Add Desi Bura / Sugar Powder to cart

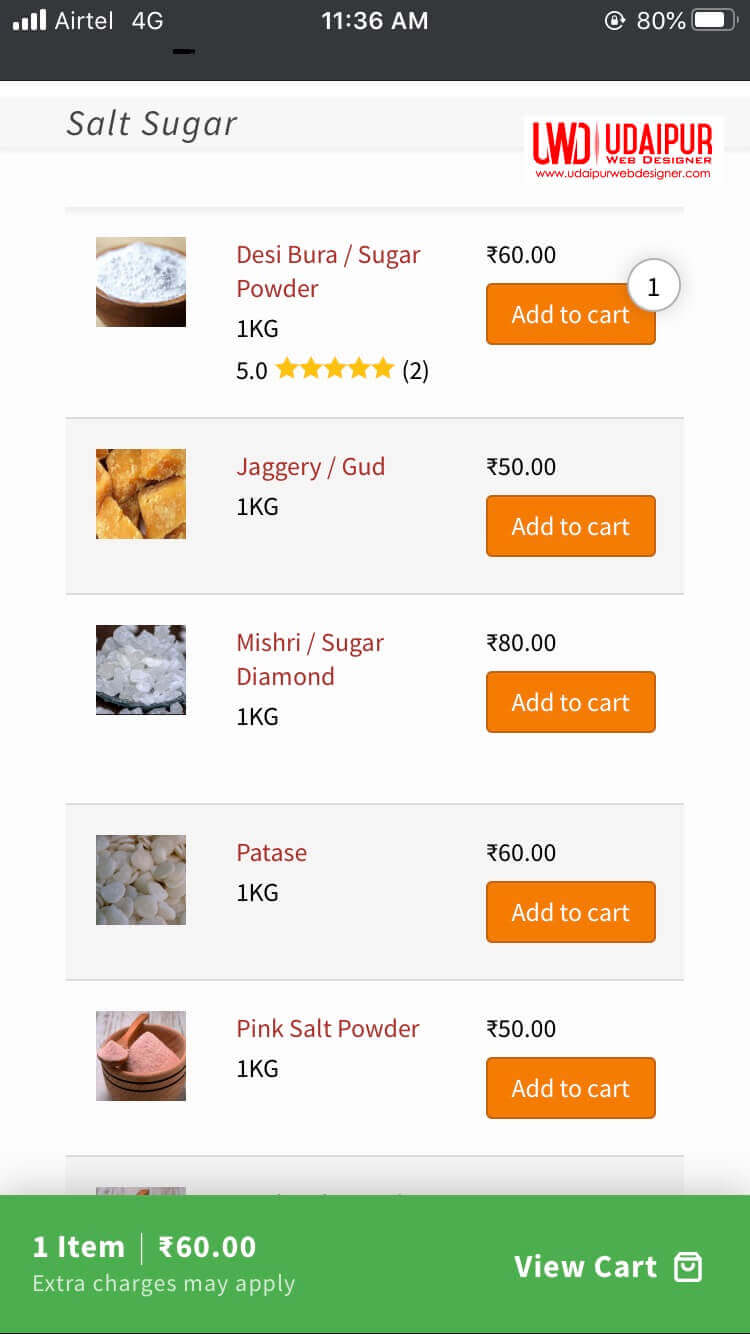(x=570, y=314)
